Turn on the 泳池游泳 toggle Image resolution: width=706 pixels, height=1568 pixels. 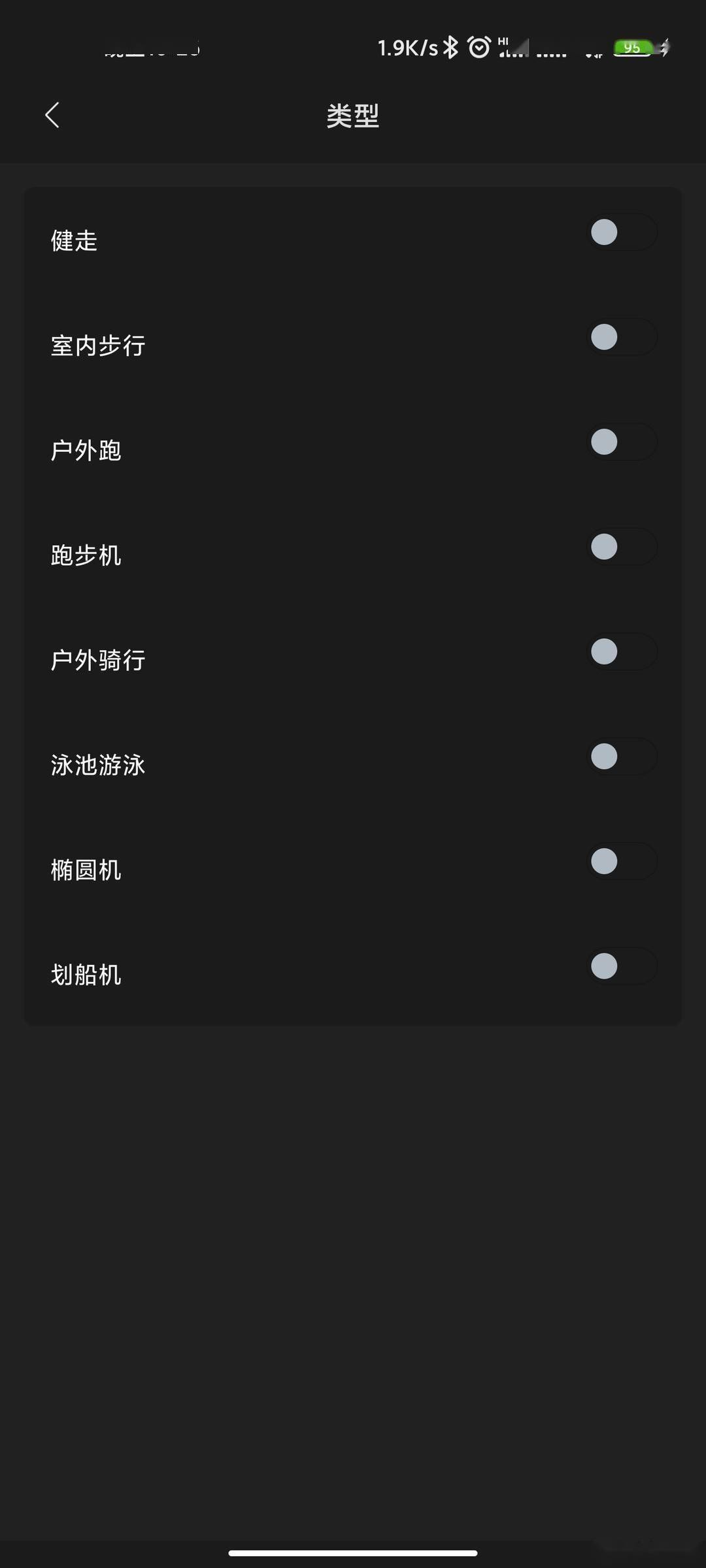coord(620,757)
